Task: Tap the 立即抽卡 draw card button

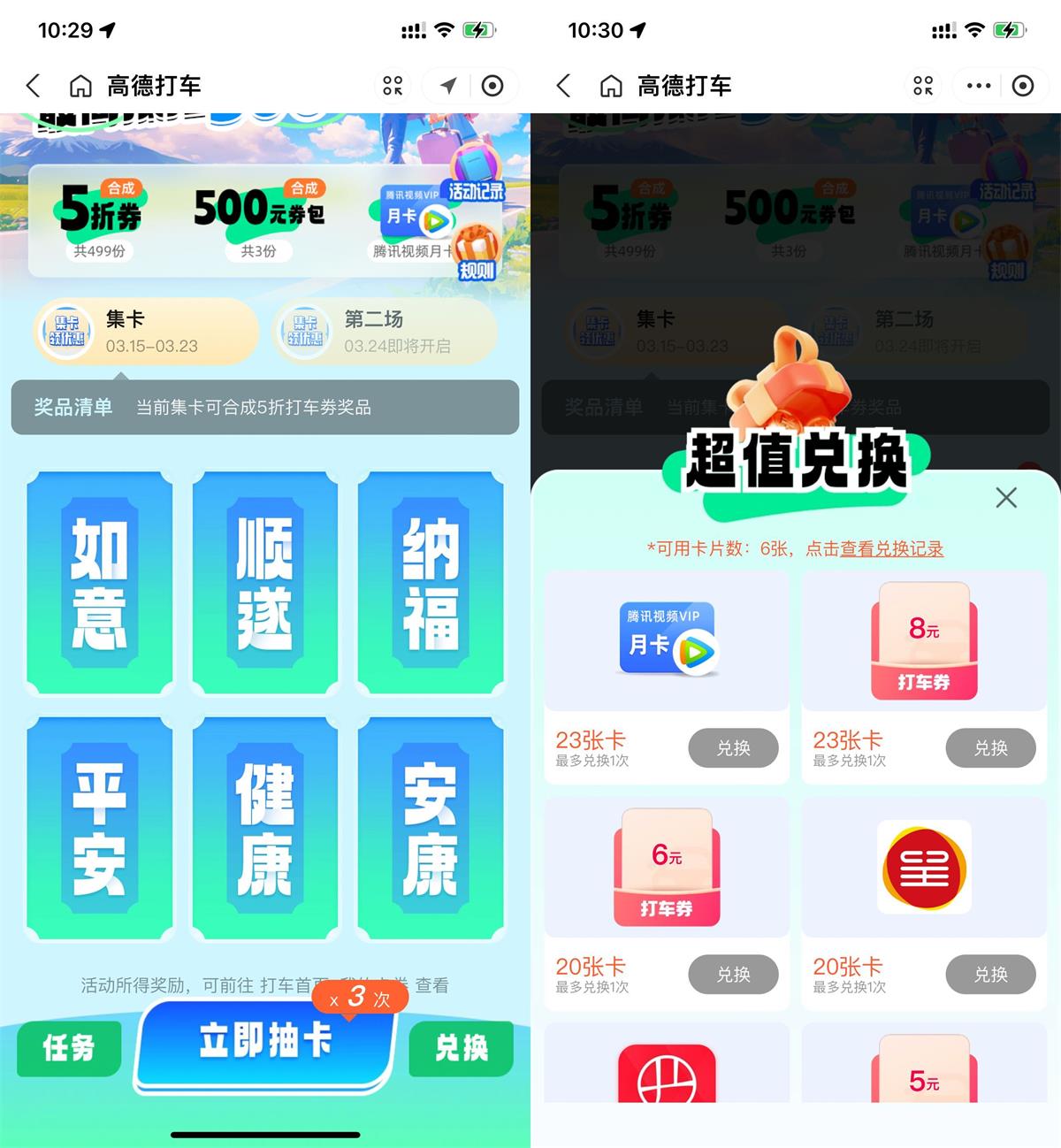Action: 263,1044
